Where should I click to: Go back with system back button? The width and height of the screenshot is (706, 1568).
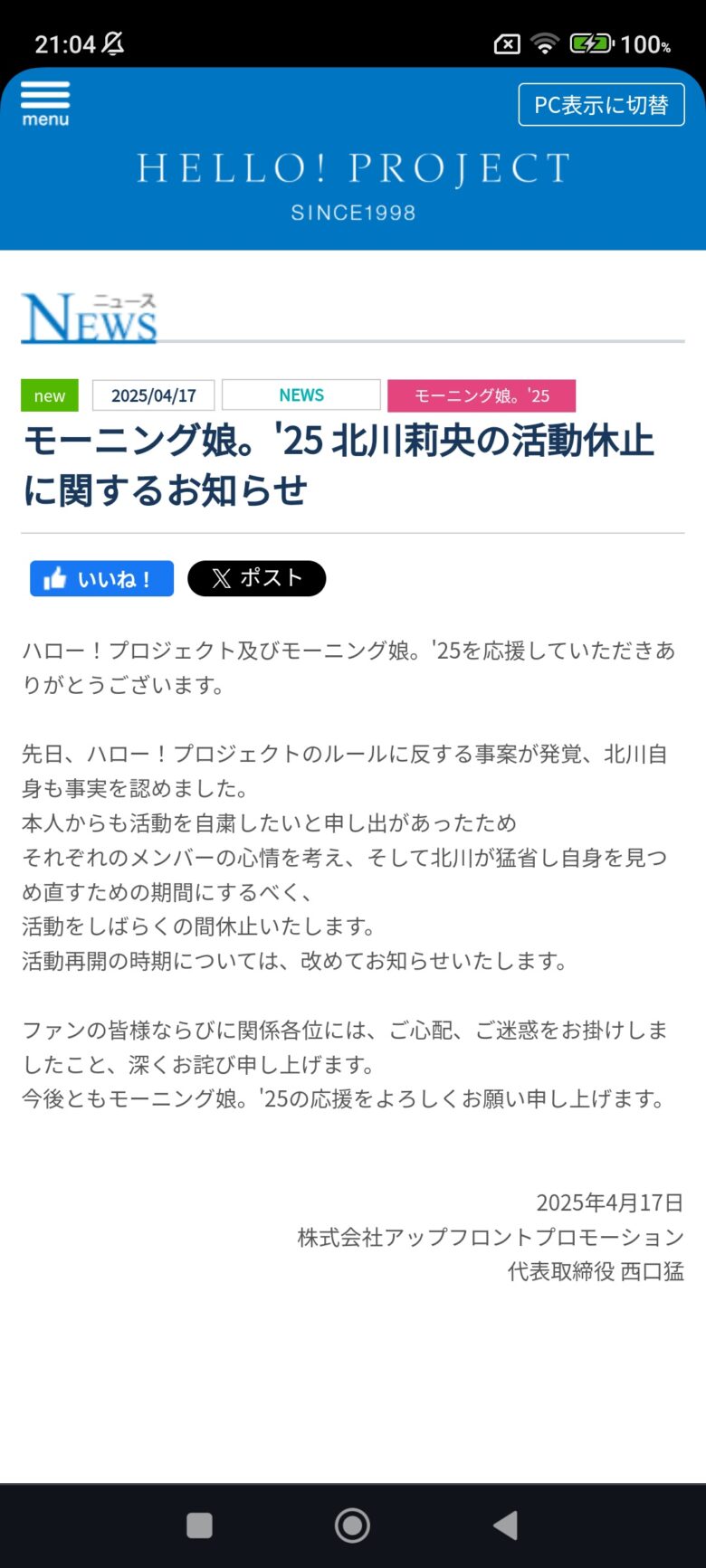[505, 1525]
